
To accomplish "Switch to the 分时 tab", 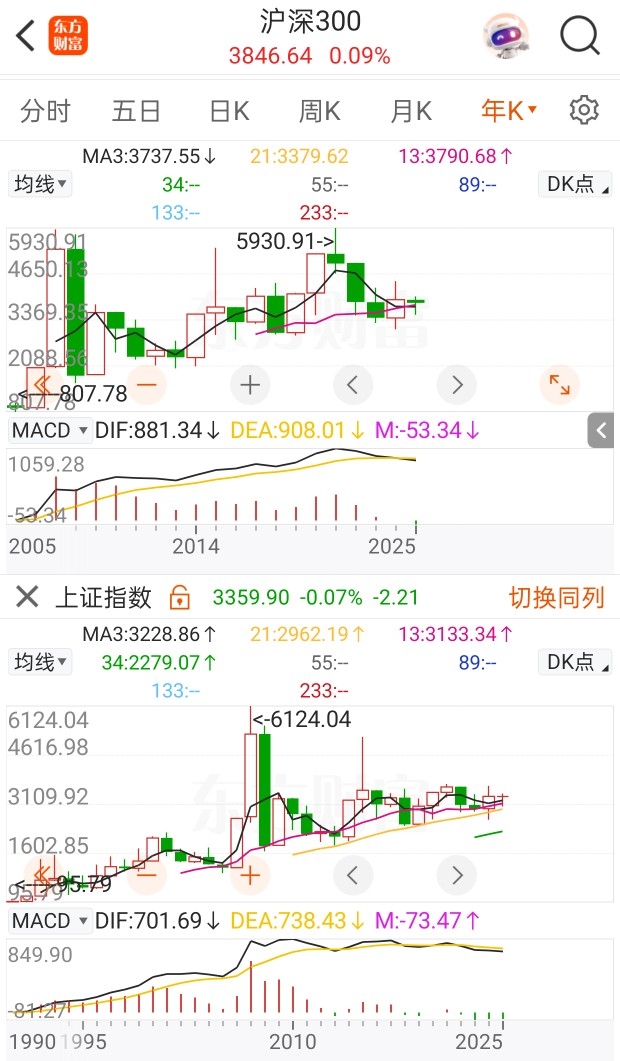I will click(45, 110).
